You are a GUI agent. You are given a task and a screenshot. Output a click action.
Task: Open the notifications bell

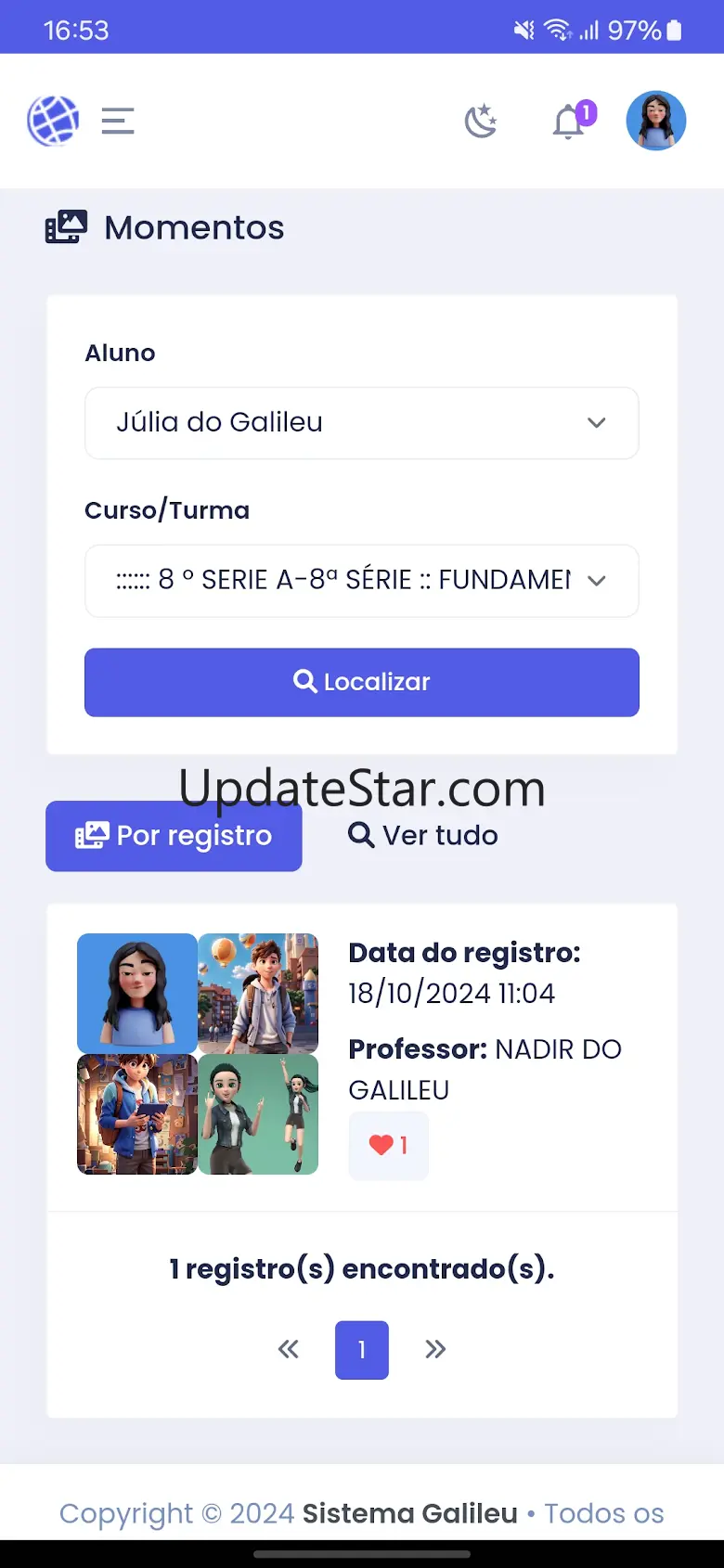pos(569,122)
